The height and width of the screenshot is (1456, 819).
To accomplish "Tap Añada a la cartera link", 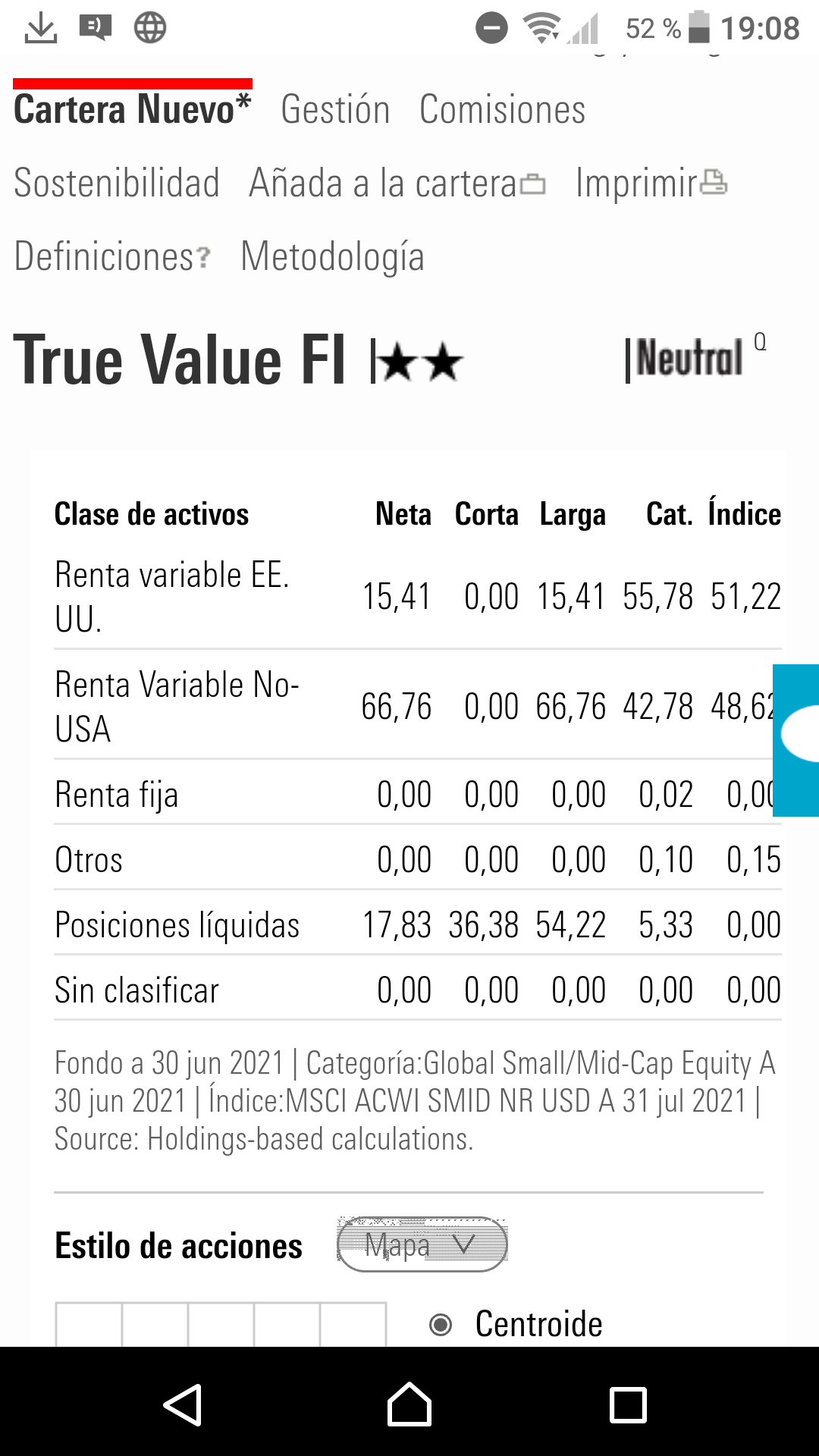I will [x=397, y=183].
